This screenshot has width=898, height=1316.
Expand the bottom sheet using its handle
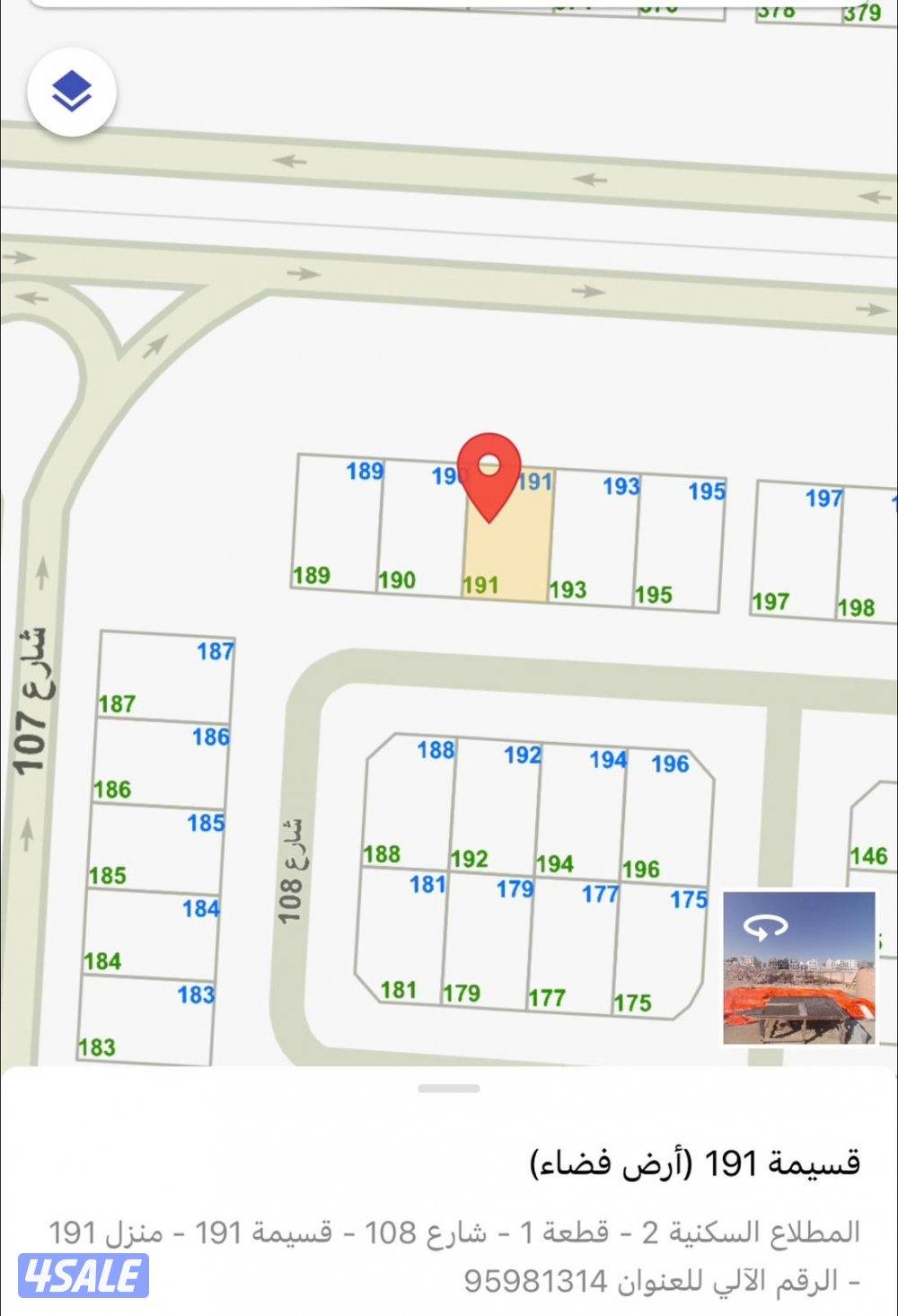tap(448, 1089)
